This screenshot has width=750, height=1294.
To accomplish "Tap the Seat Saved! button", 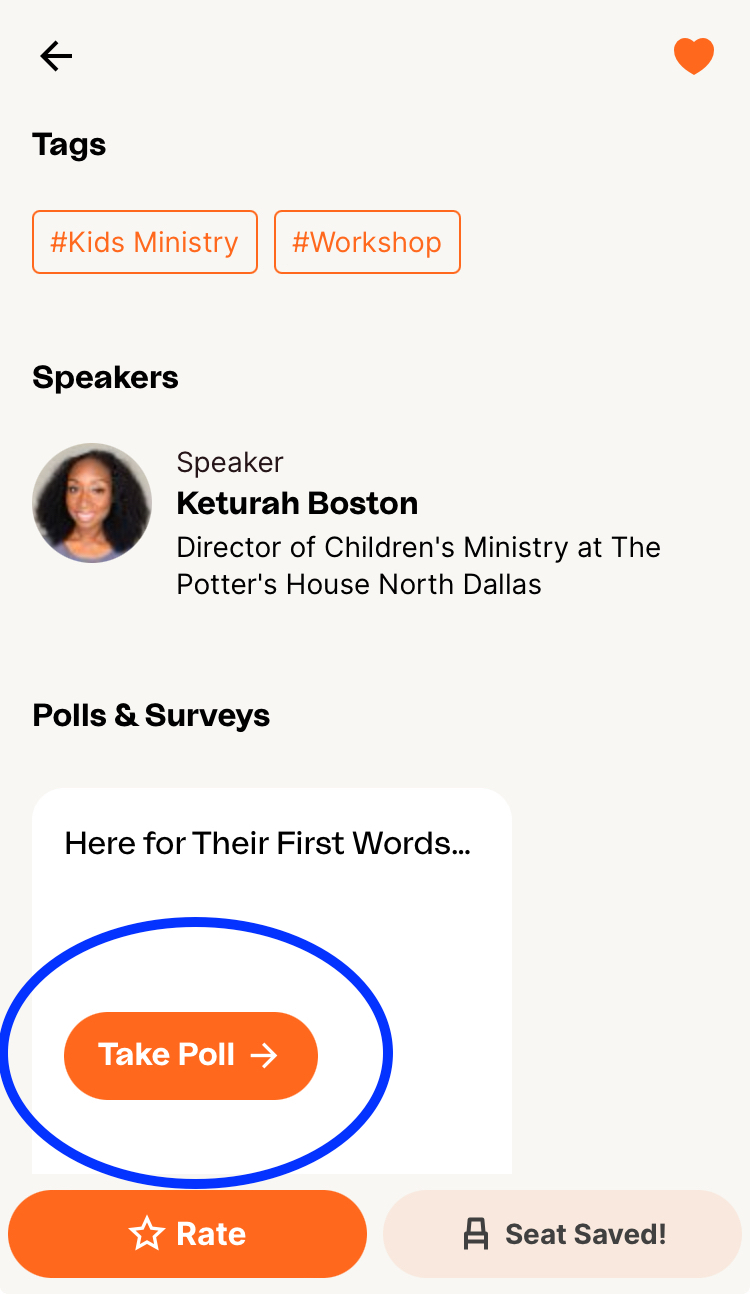I will coord(563,1234).
